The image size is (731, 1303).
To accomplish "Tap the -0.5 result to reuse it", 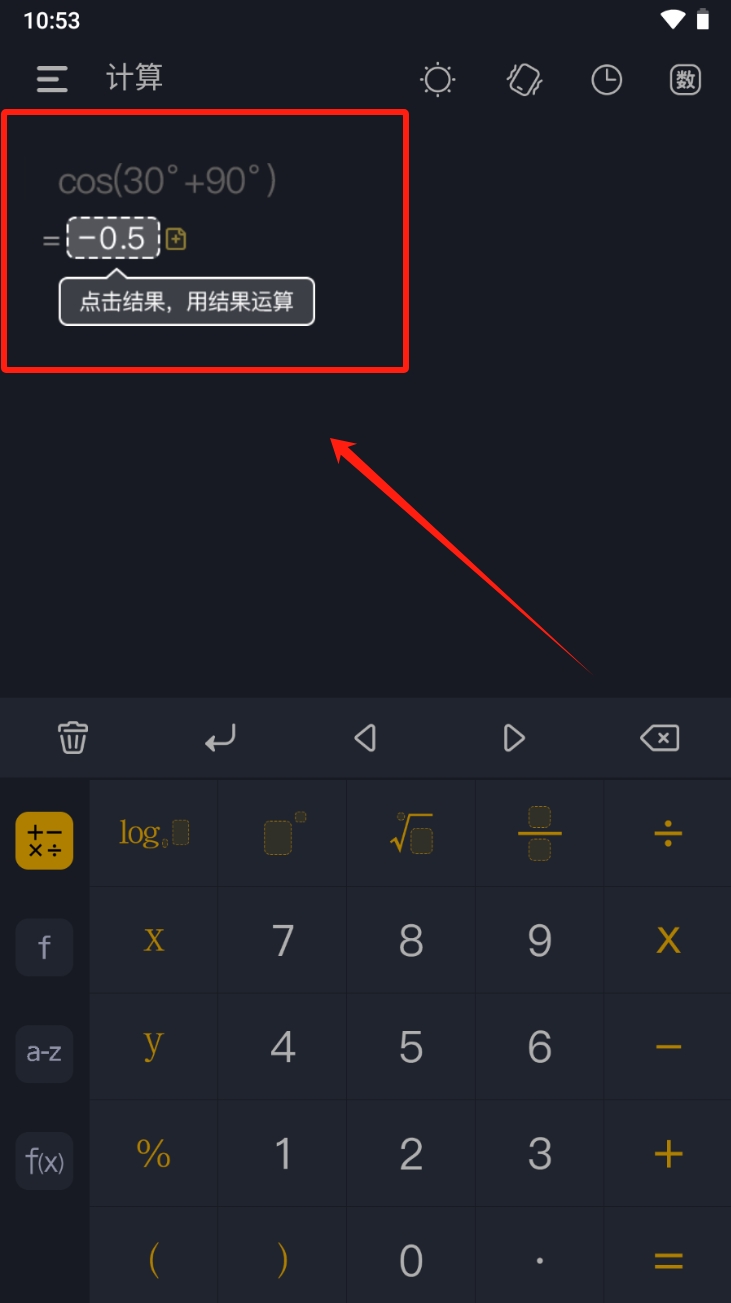I will 113,238.
